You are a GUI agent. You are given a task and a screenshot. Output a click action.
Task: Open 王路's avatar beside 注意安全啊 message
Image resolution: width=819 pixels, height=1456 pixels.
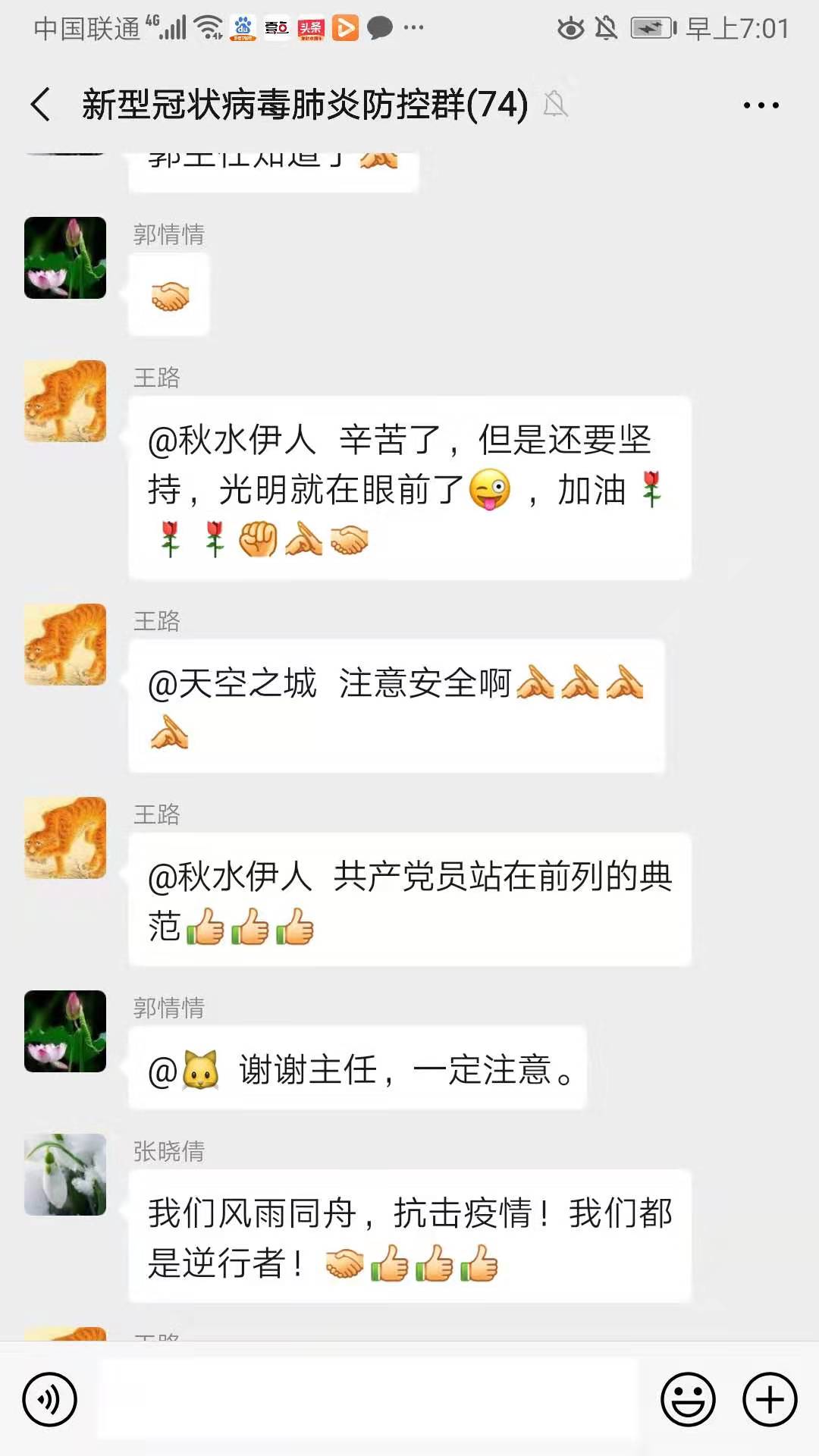(x=65, y=645)
